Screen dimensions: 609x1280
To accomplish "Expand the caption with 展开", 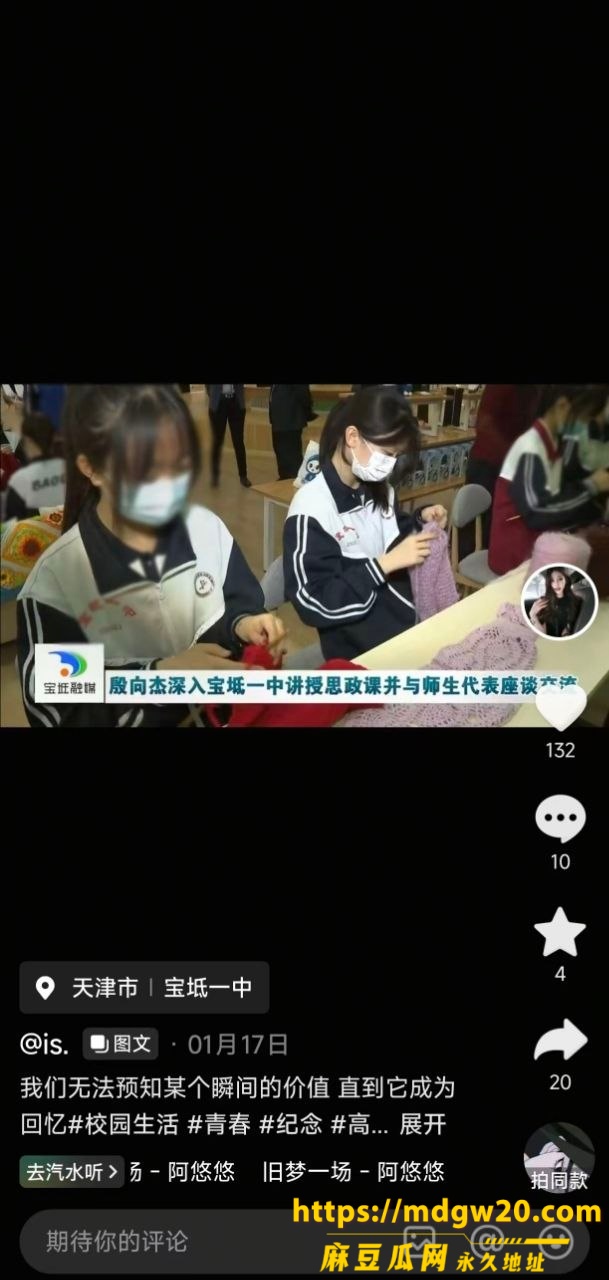I will coord(423,1124).
